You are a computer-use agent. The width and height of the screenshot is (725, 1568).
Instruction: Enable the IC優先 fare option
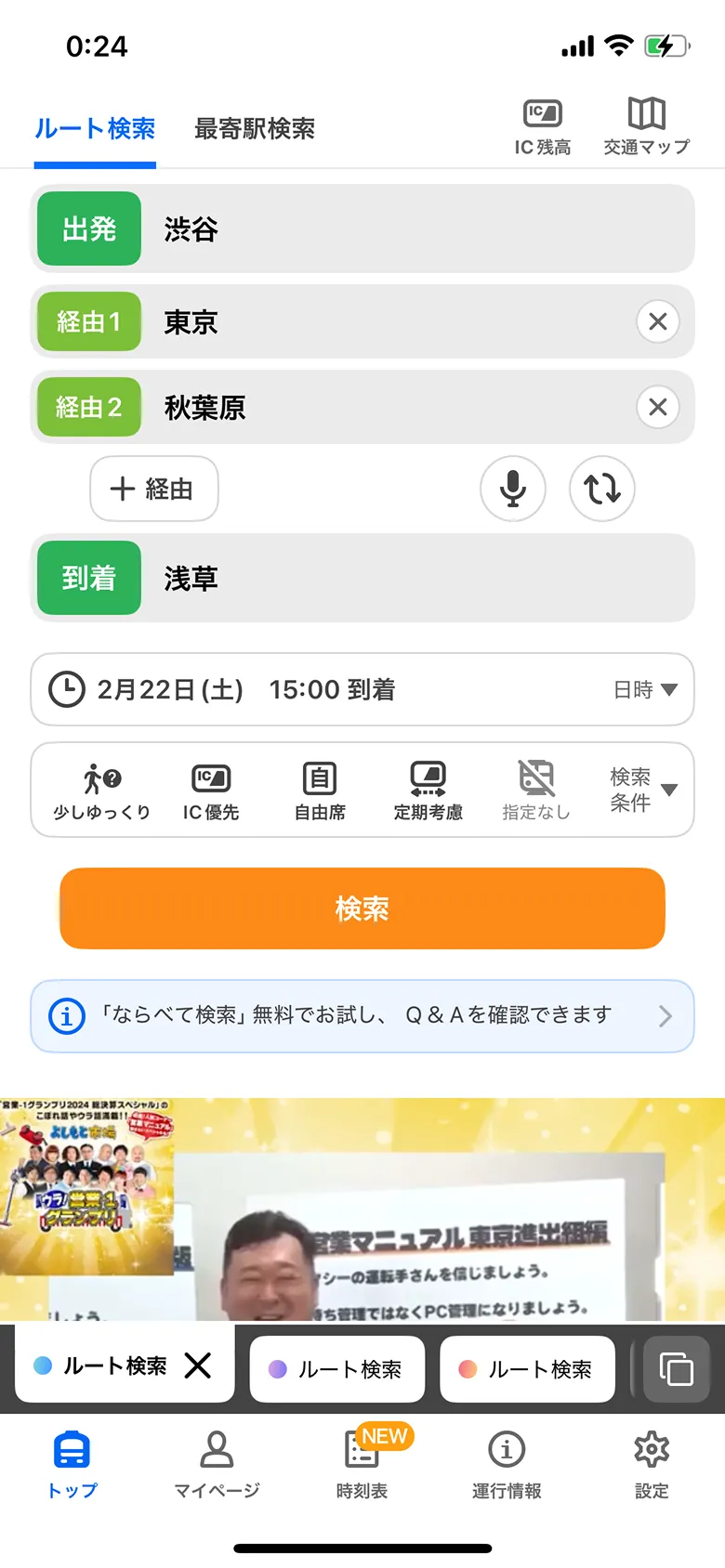pos(210,790)
